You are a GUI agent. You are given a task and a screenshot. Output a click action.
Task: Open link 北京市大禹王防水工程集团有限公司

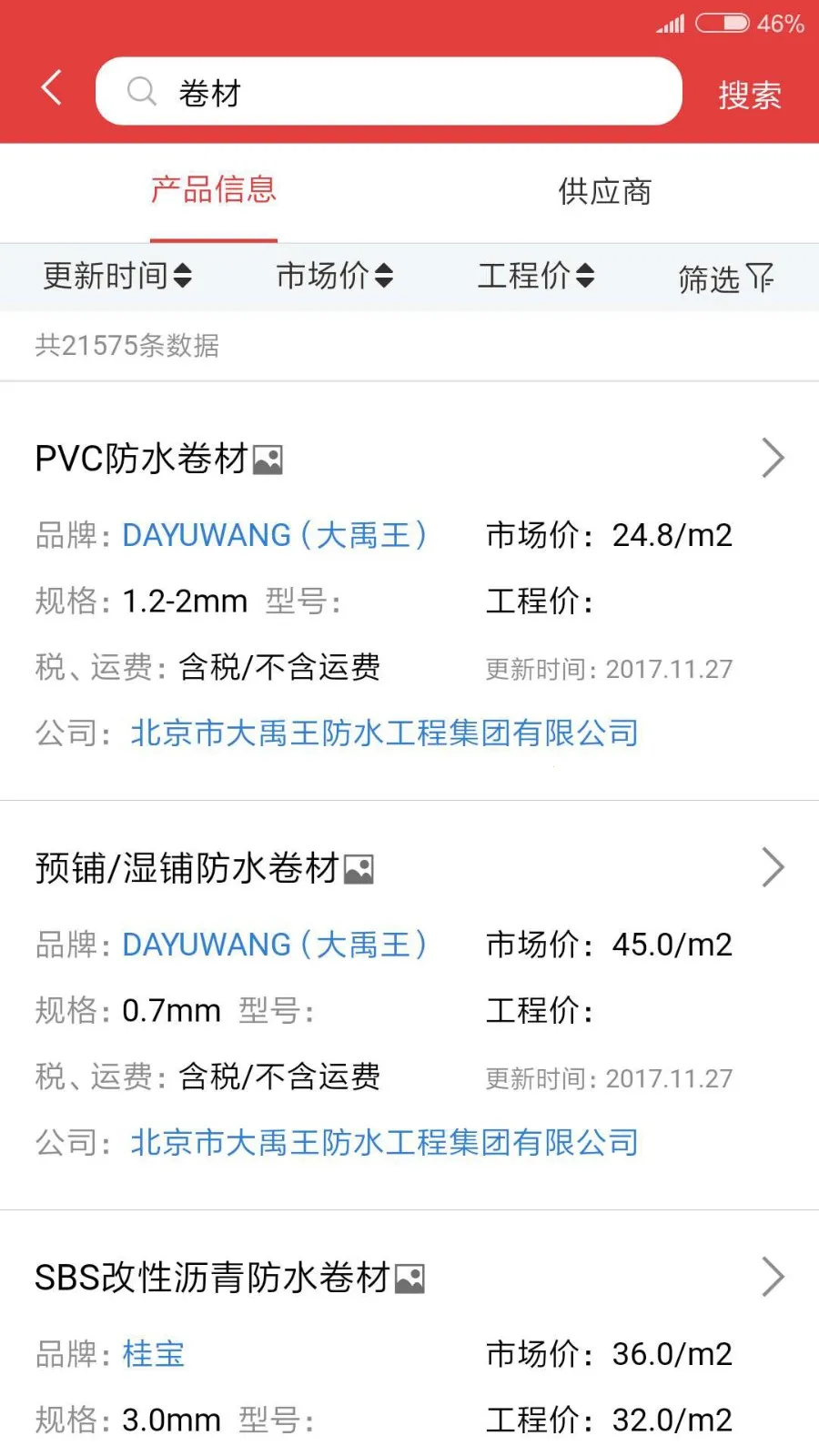pyautogui.click(x=385, y=733)
